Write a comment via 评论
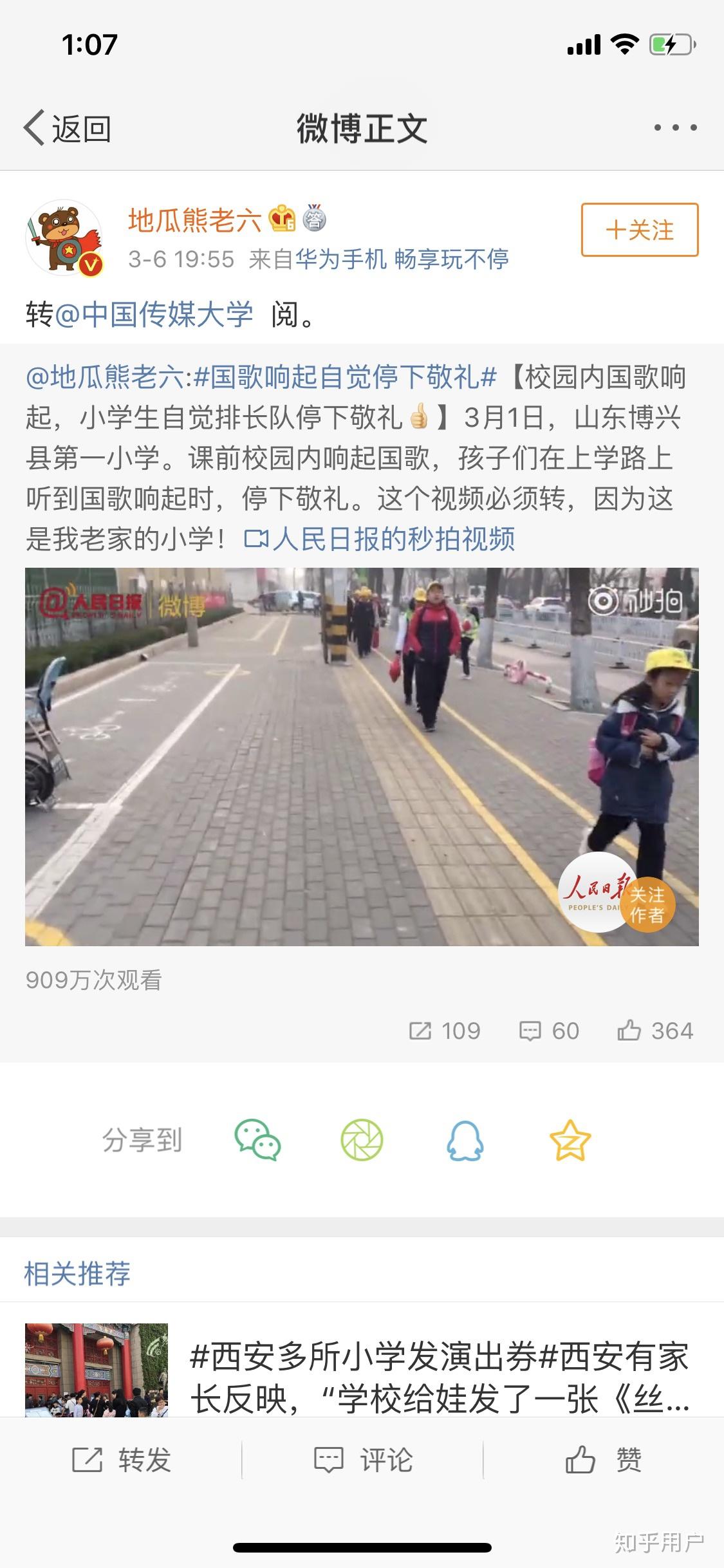Image resolution: width=724 pixels, height=1568 pixels. tap(362, 1459)
